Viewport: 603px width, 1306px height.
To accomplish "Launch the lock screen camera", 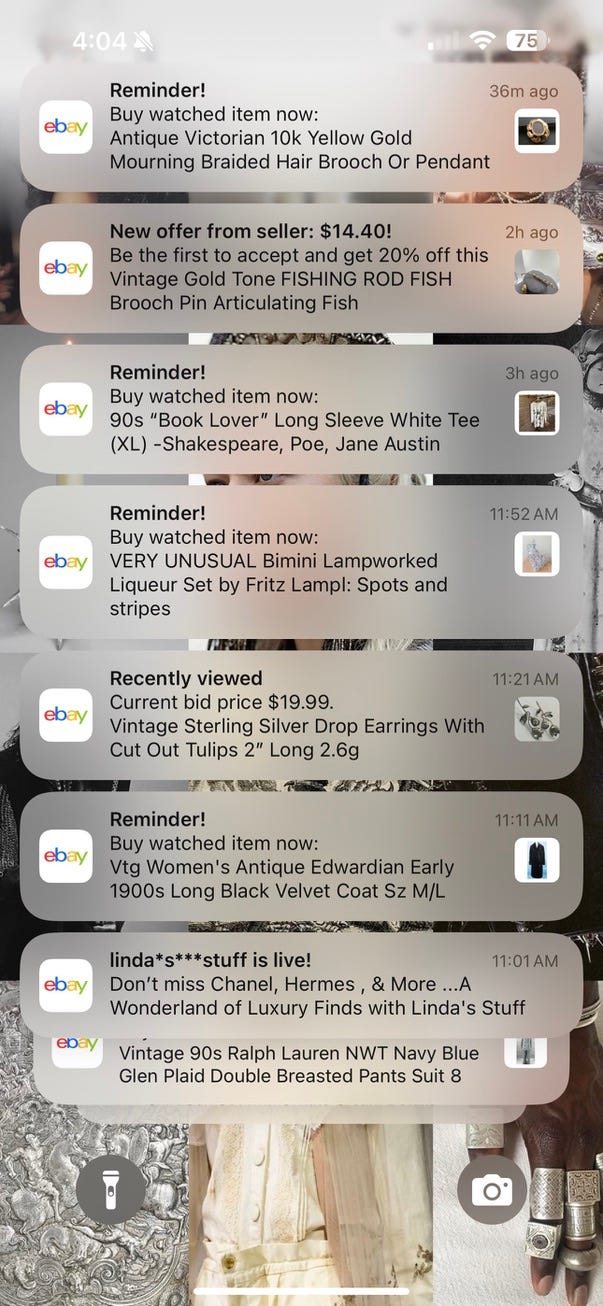I will (492, 1190).
